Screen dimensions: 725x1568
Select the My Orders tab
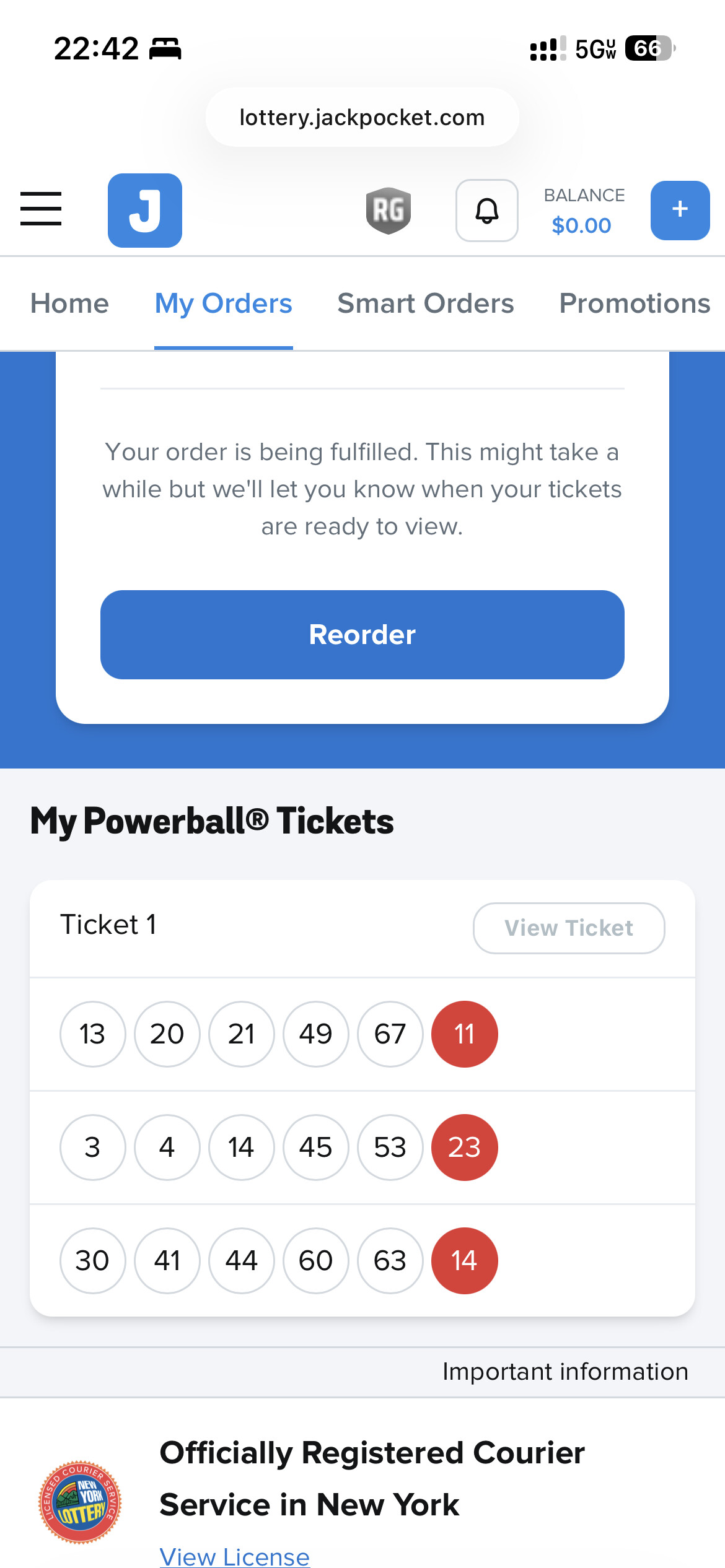223,303
